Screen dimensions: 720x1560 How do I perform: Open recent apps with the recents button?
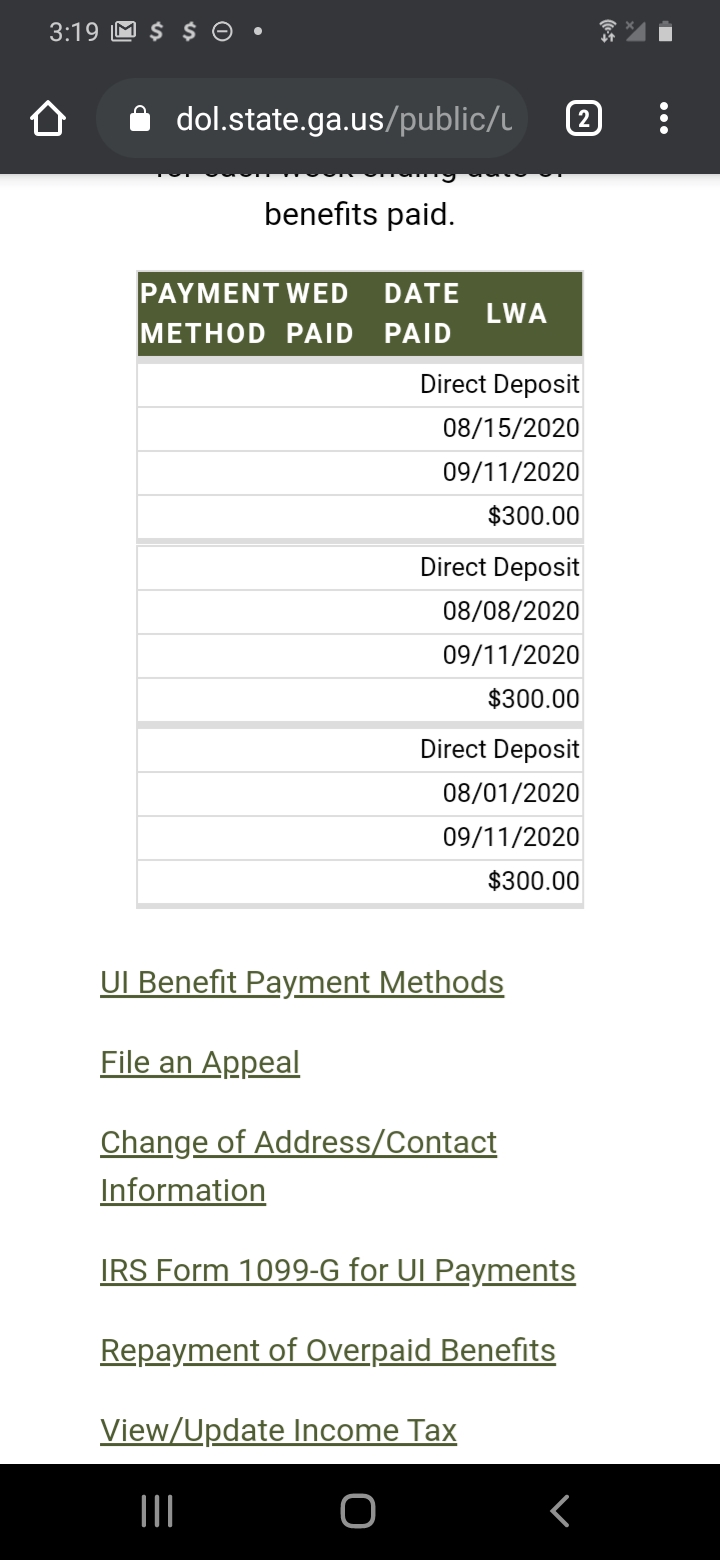coord(156,1512)
